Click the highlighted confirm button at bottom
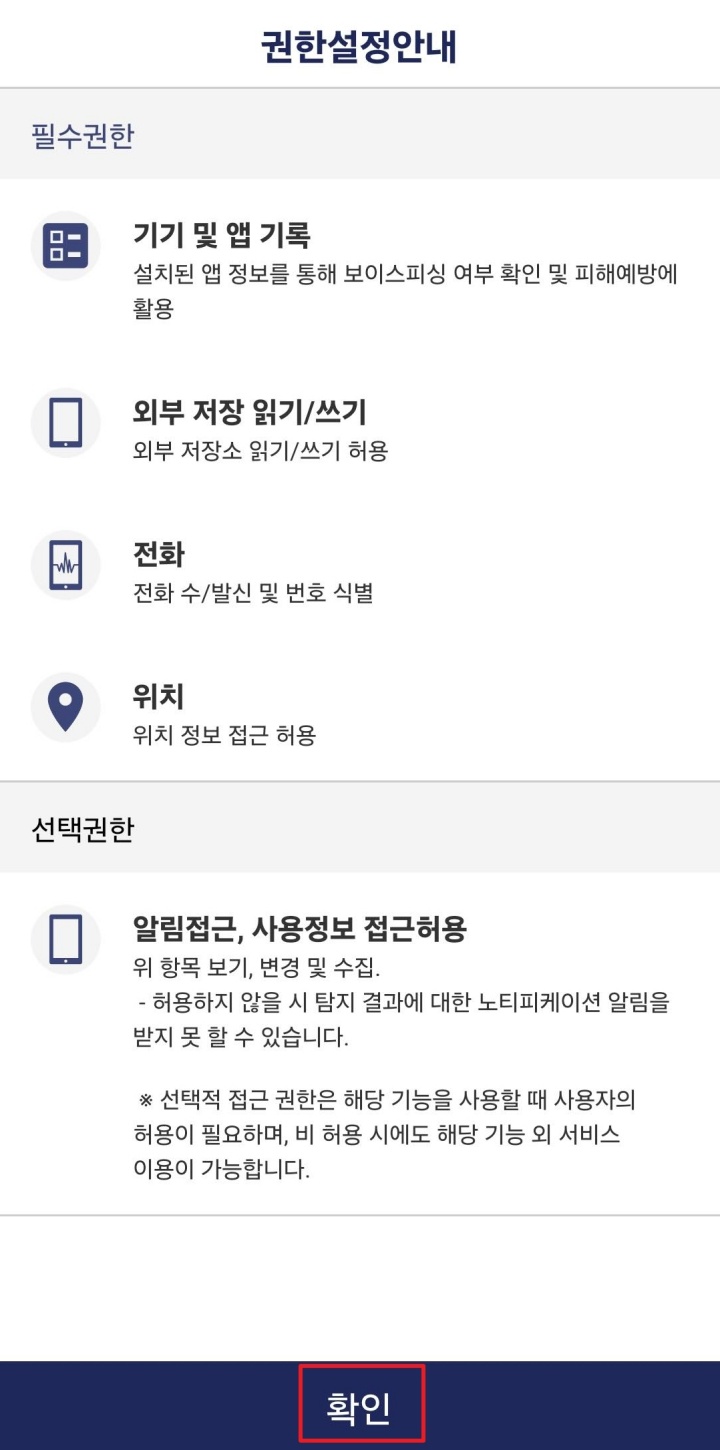This screenshot has height=1450, width=720. (360, 1404)
